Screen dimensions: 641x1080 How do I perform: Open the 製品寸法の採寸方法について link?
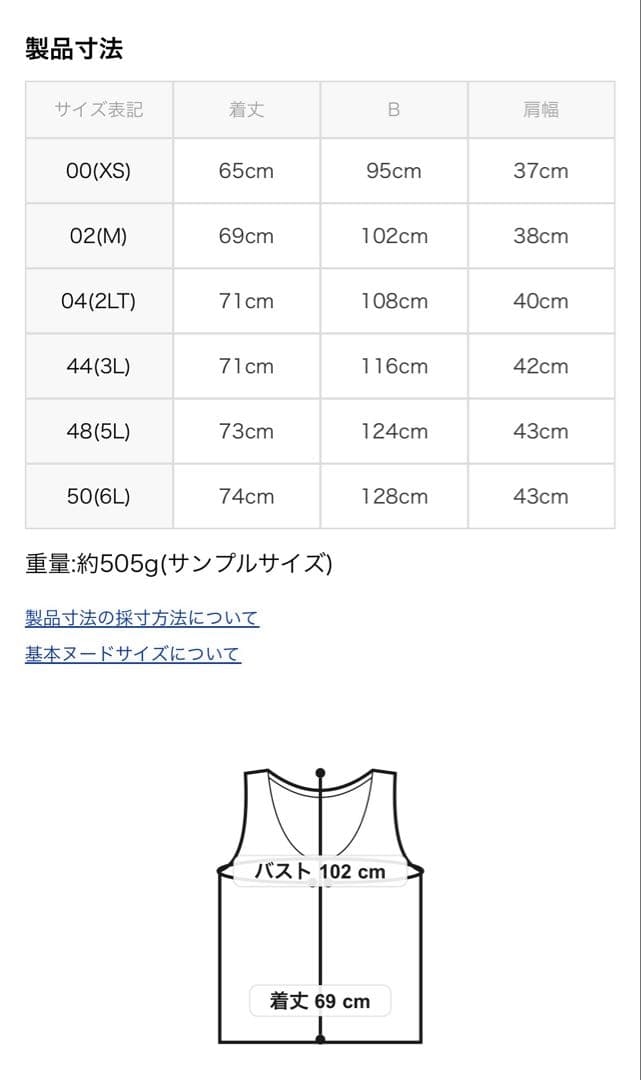point(142,618)
